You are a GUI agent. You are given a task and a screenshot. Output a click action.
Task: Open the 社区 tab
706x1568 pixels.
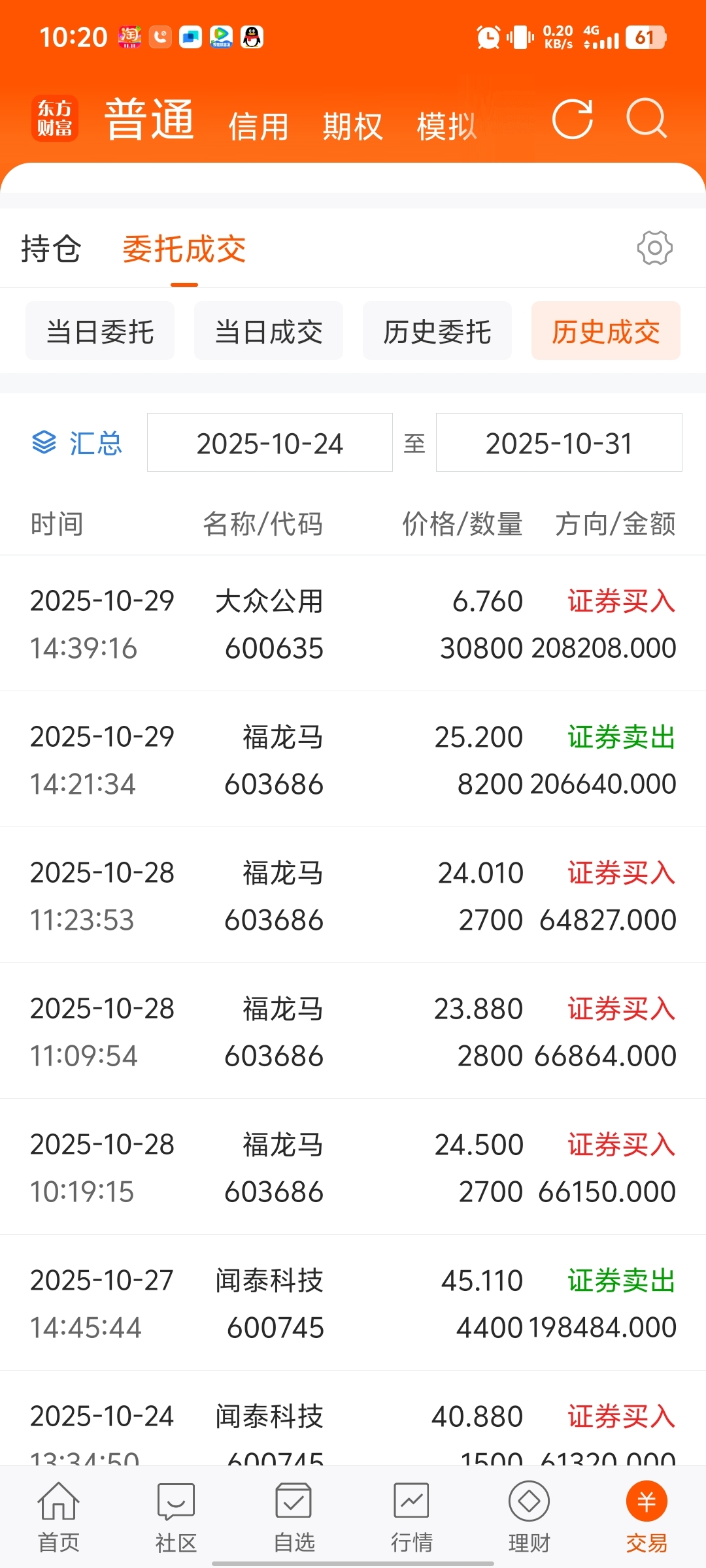coord(176,1517)
